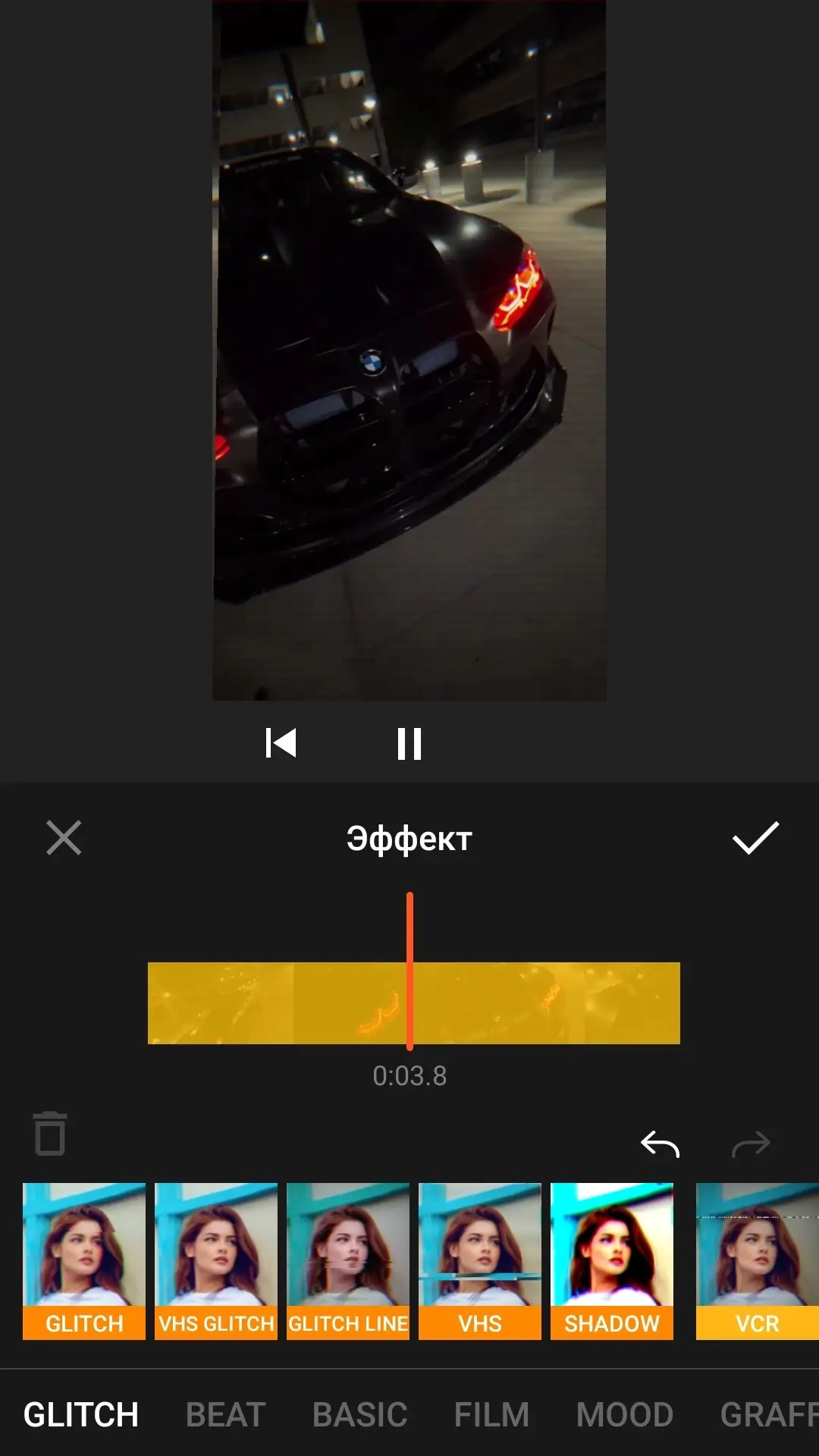
Task: Switch to the BASIC category tab
Action: [359, 1415]
